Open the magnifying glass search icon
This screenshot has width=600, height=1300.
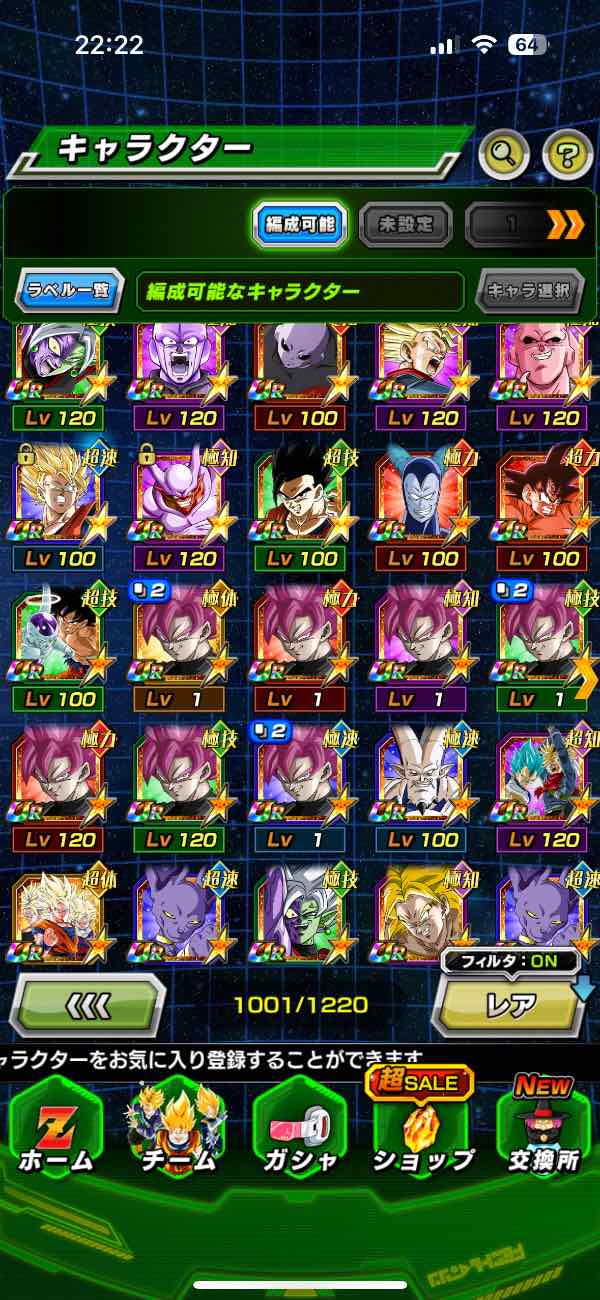tap(504, 153)
